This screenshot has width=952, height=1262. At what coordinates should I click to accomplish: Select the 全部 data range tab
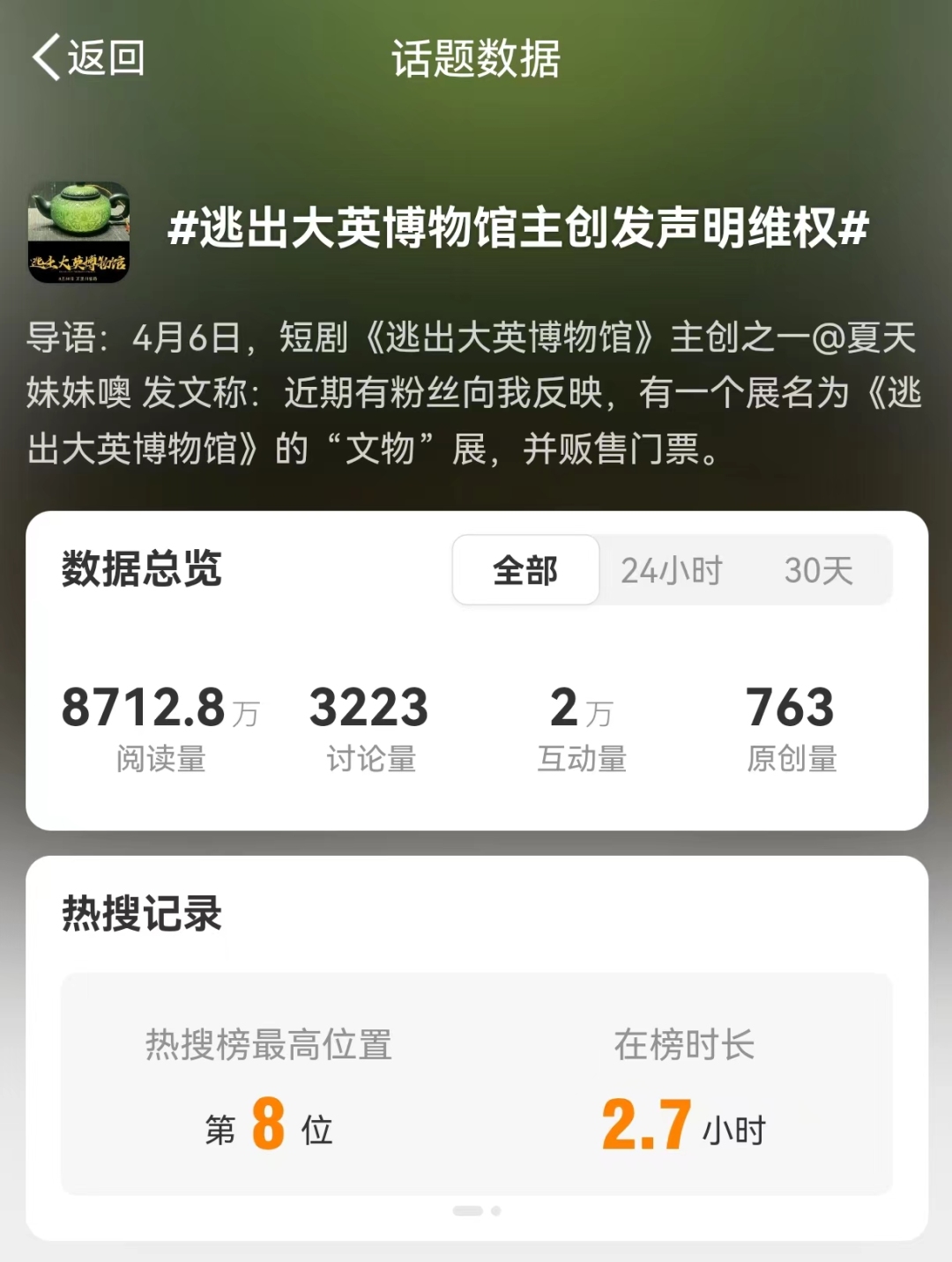tap(525, 570)
